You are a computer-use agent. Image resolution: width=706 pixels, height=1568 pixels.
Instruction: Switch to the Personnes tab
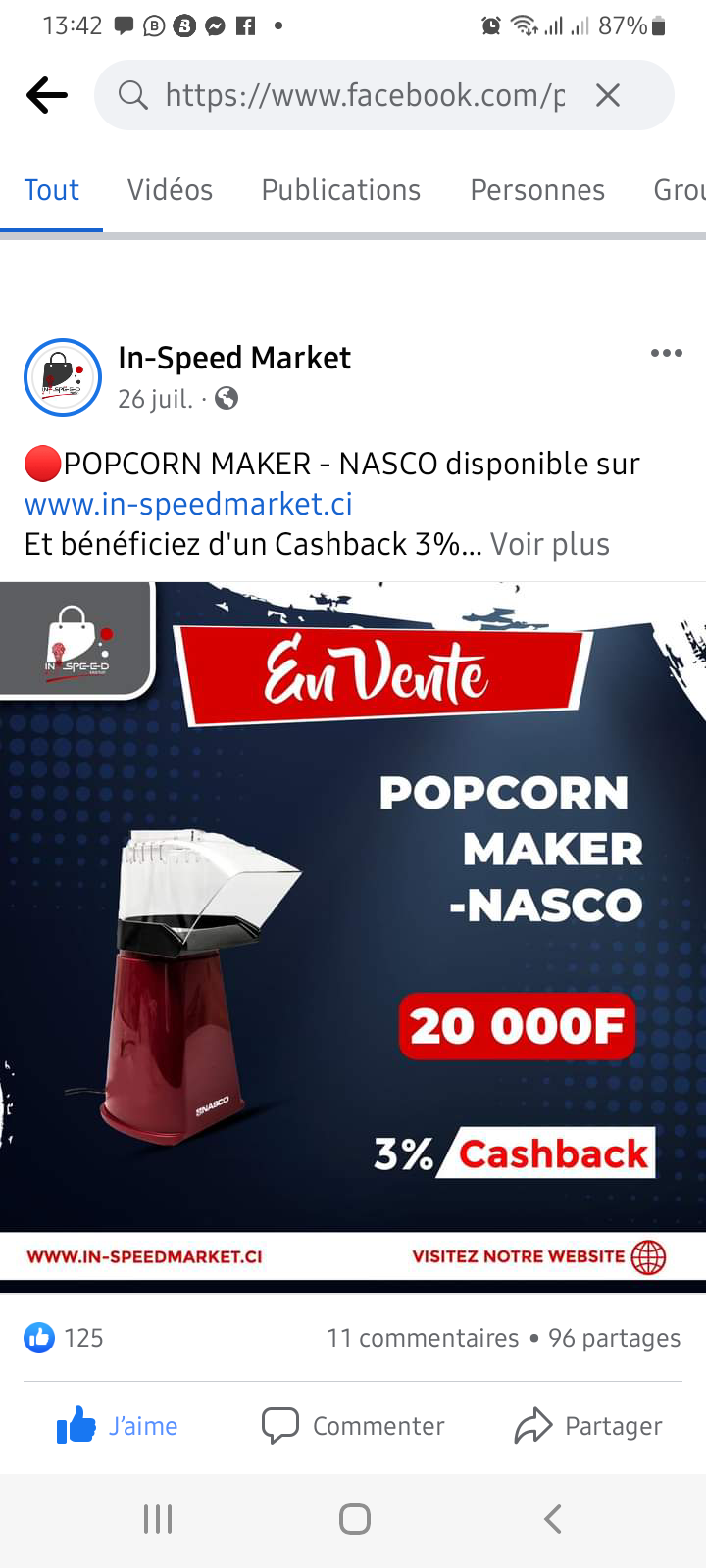tap(537, 190)
